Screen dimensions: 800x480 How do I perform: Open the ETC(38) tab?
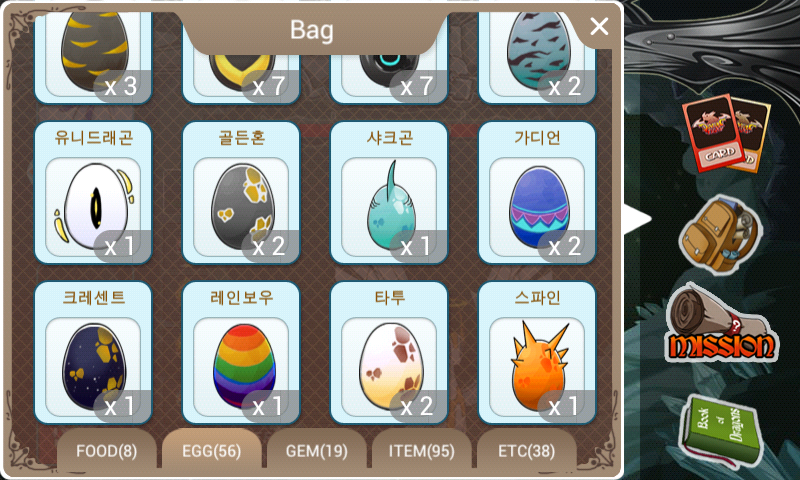tap(527, 450)
